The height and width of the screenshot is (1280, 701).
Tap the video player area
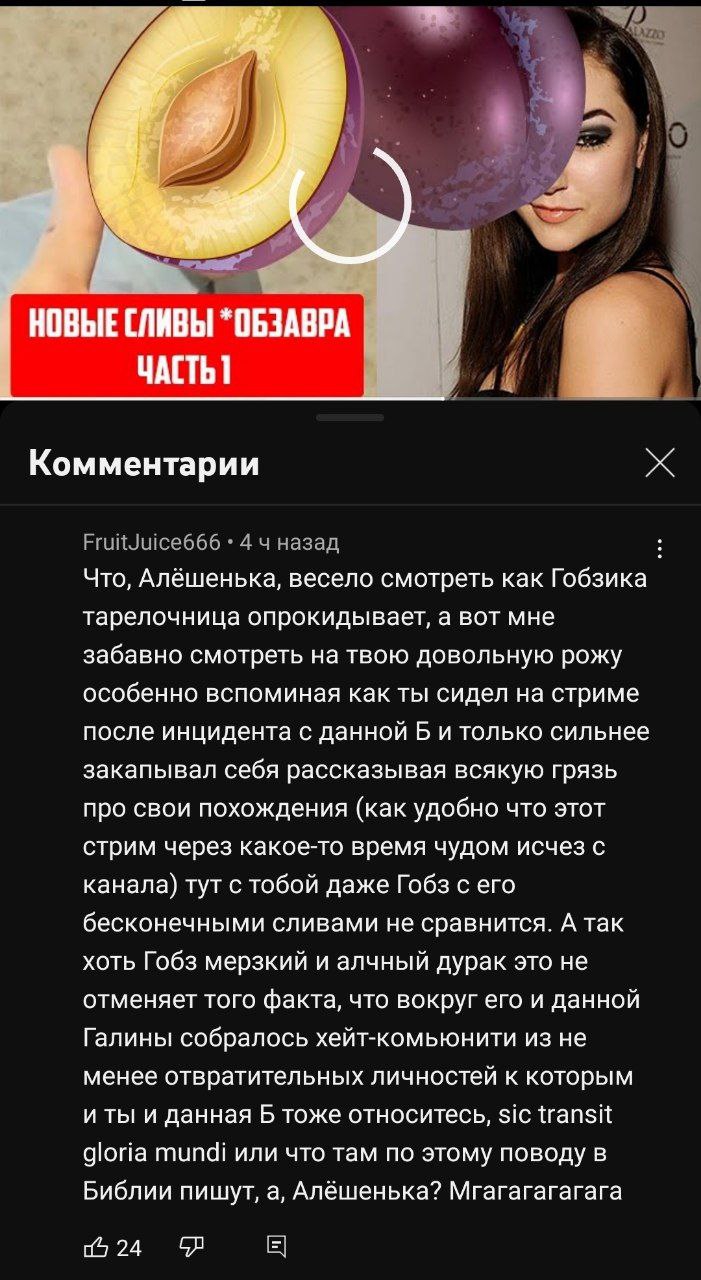coord(350,200)
